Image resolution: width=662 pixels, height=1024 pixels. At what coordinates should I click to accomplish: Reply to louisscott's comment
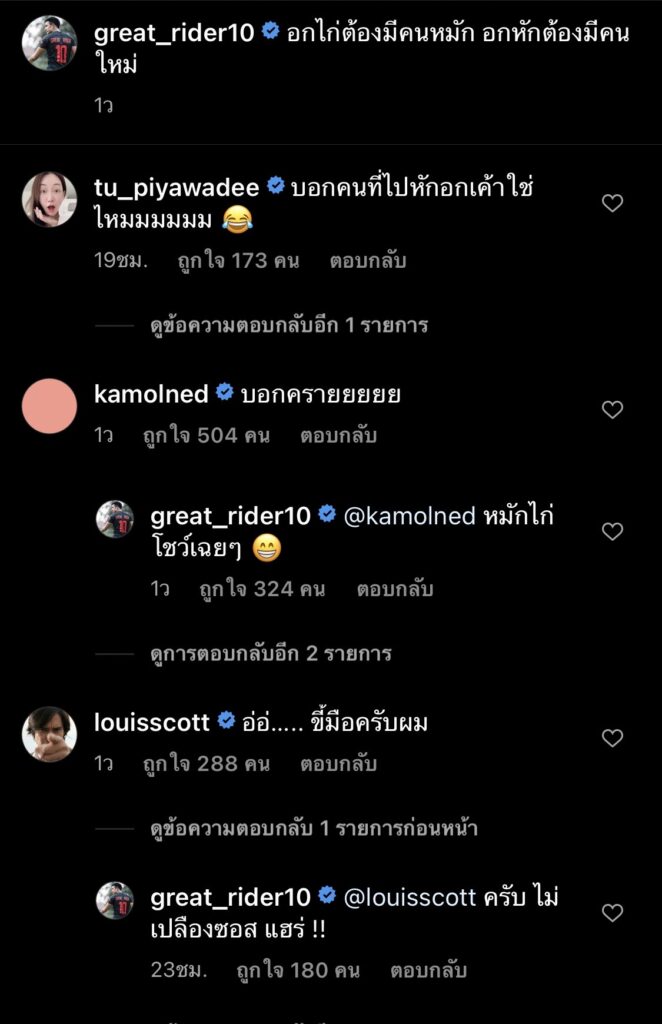coord(338,764)
